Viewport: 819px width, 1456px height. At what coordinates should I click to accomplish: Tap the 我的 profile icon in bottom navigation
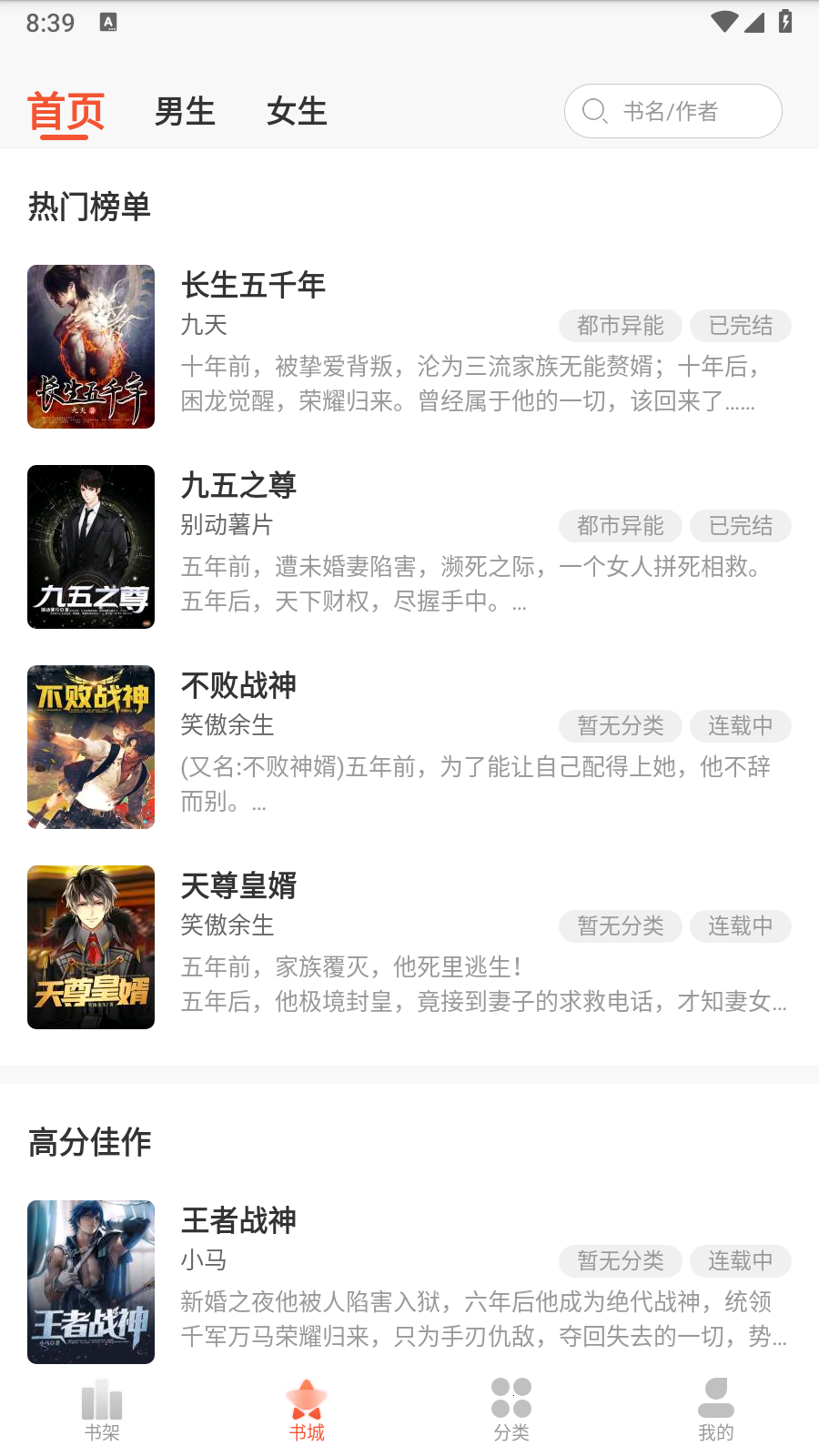coord(716,1399)
